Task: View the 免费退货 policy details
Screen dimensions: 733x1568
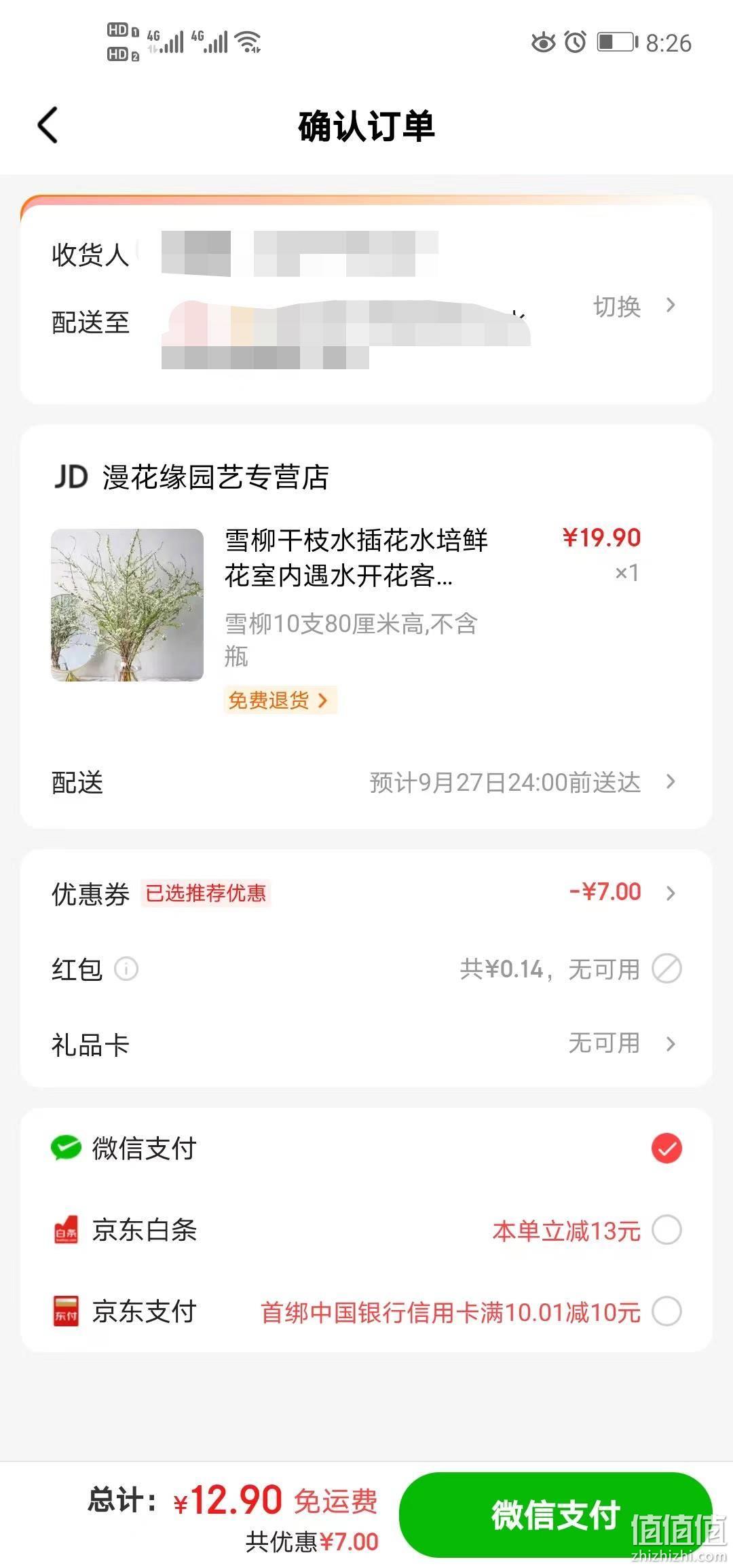Action: (280, 700)
